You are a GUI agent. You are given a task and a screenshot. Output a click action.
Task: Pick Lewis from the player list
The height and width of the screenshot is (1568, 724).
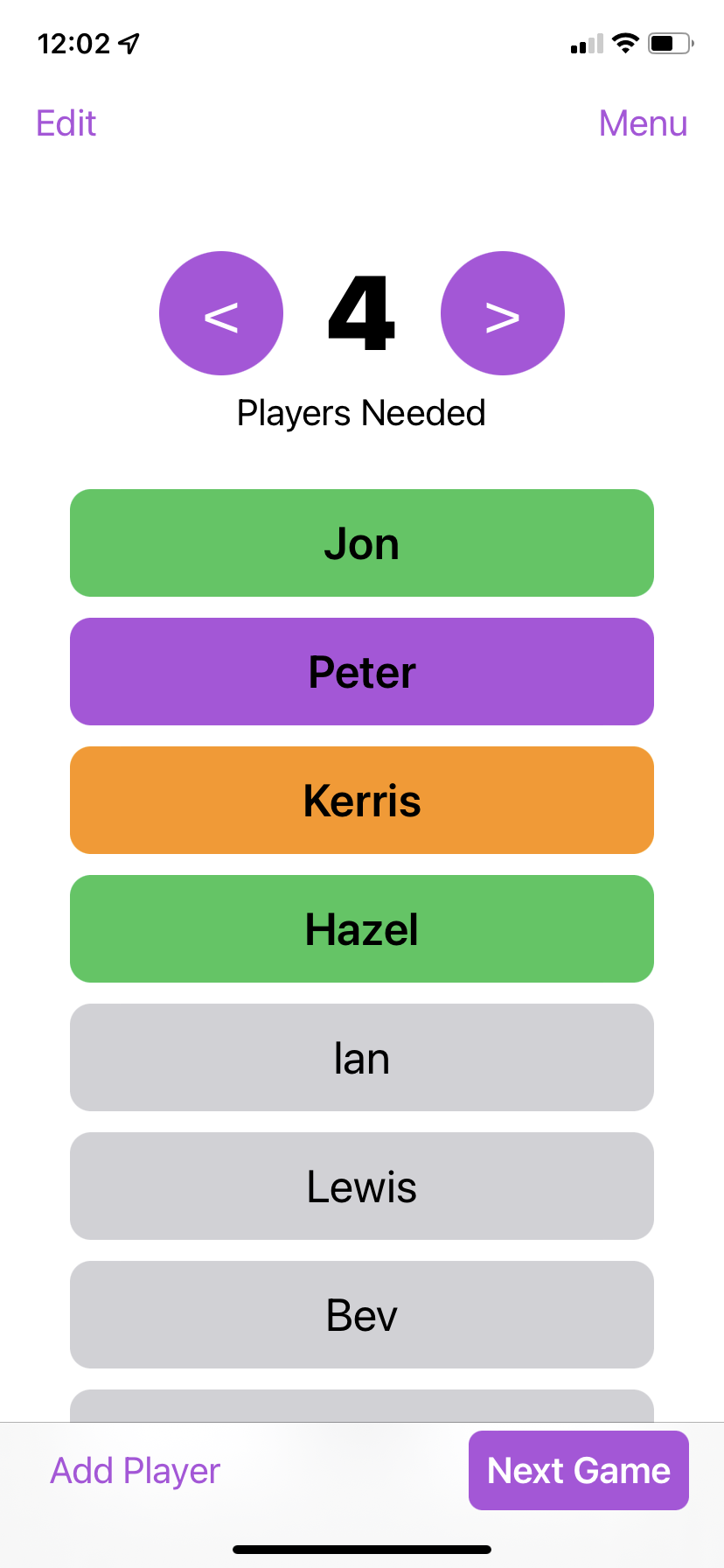click(x=362, y=1186)
